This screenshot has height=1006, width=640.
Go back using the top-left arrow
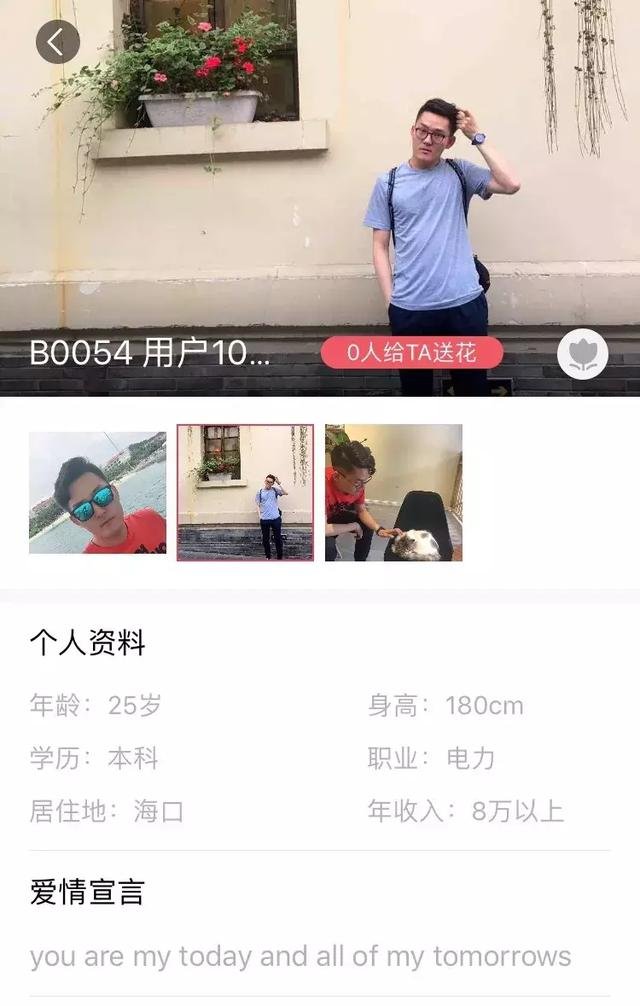57,42
